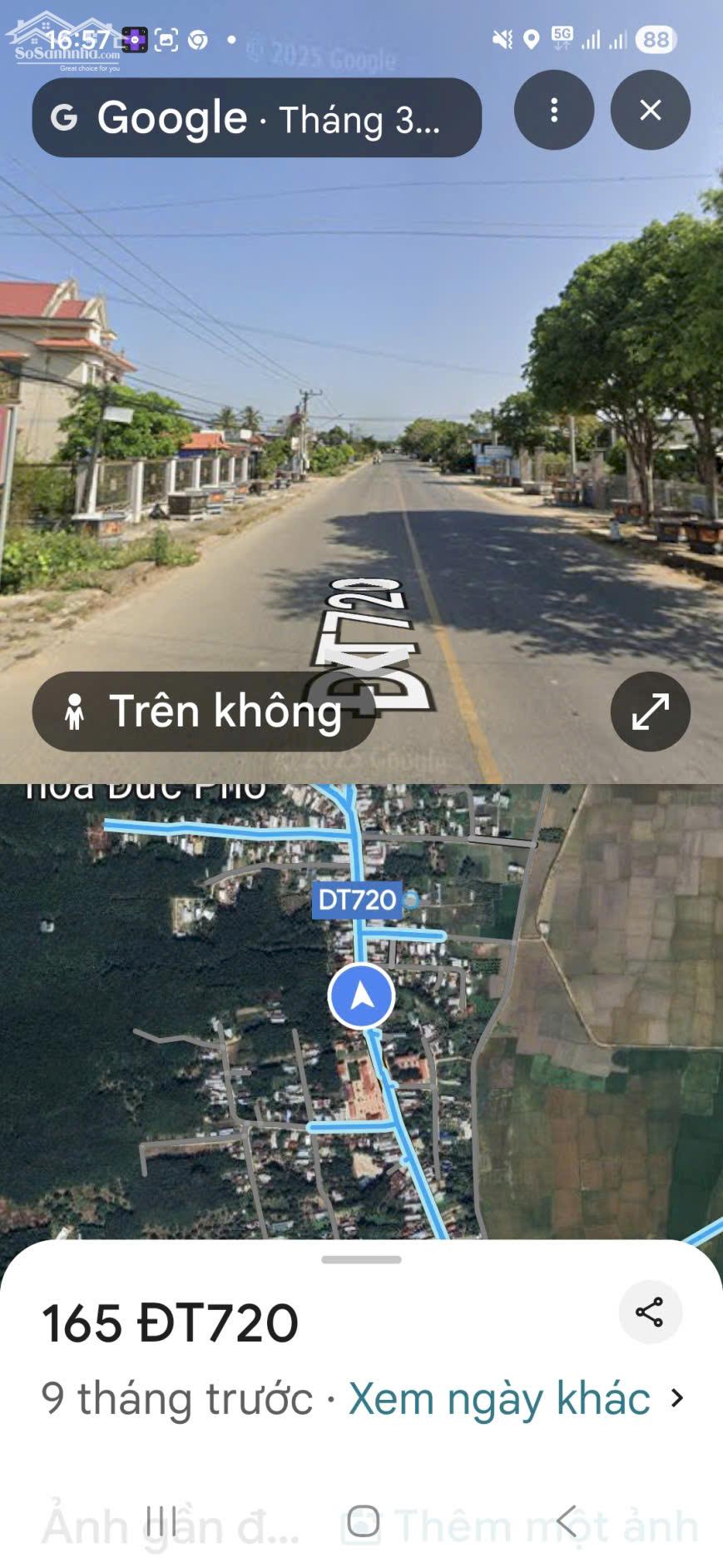Tap the blue position arrow on the map
The height and width of the screenshot is (1568, 723).
(x=361, y=995)
